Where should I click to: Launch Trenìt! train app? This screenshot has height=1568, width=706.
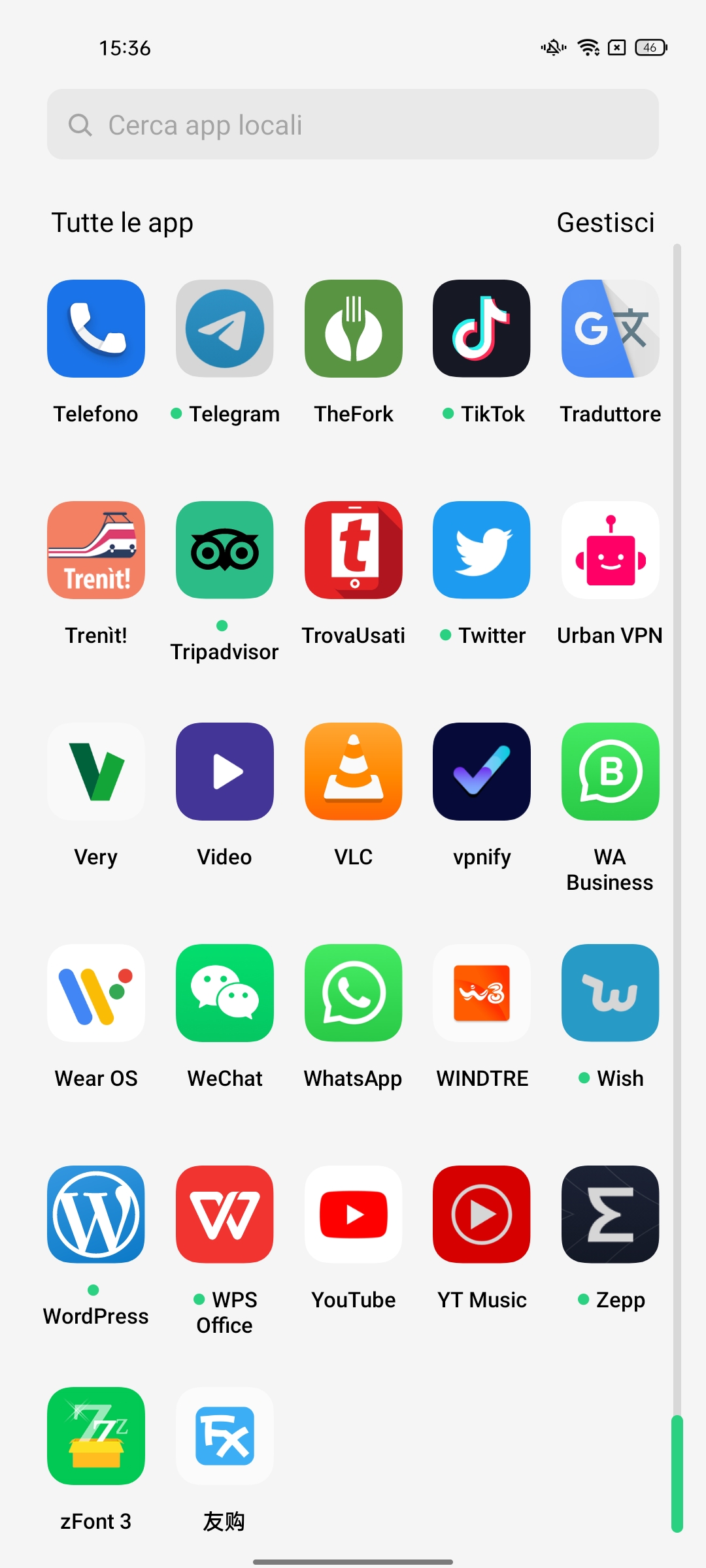click(x=96, y=550)
